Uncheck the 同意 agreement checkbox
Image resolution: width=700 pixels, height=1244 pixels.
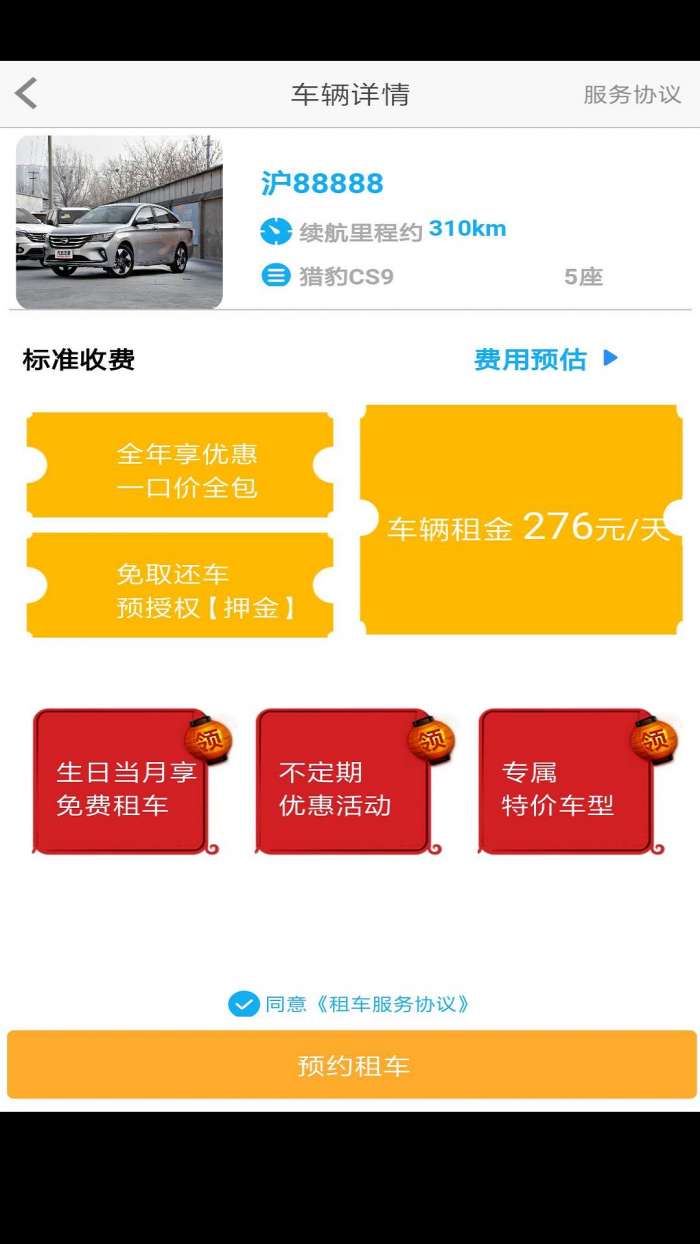point(243,1004)
